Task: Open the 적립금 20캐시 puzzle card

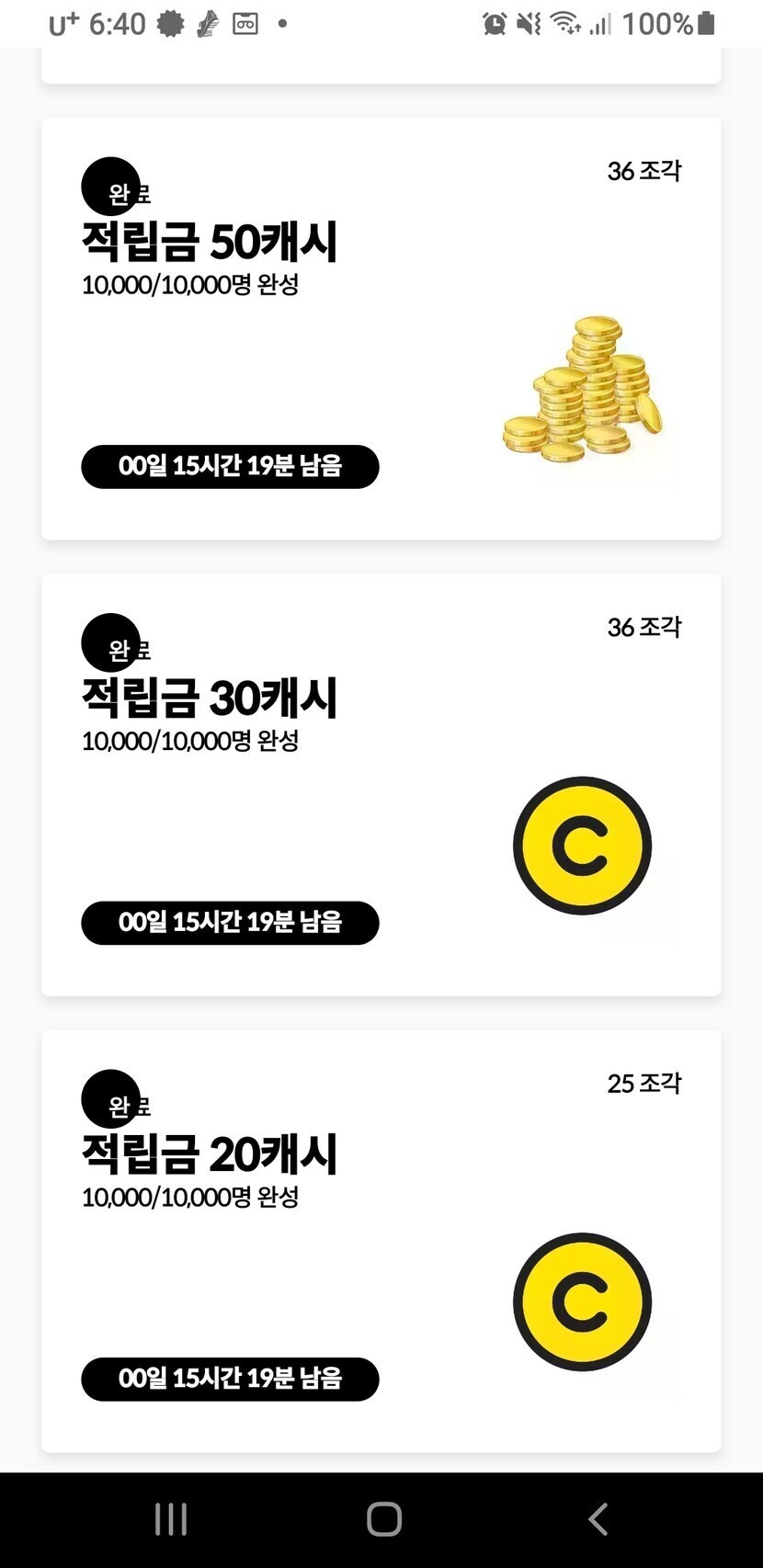Action: click(381, 1241)
